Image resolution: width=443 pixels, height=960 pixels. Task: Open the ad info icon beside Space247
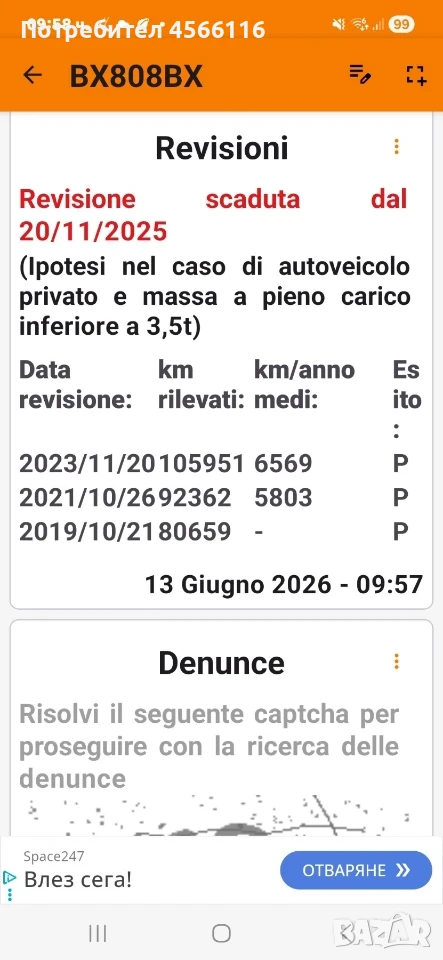coord(9,878)
